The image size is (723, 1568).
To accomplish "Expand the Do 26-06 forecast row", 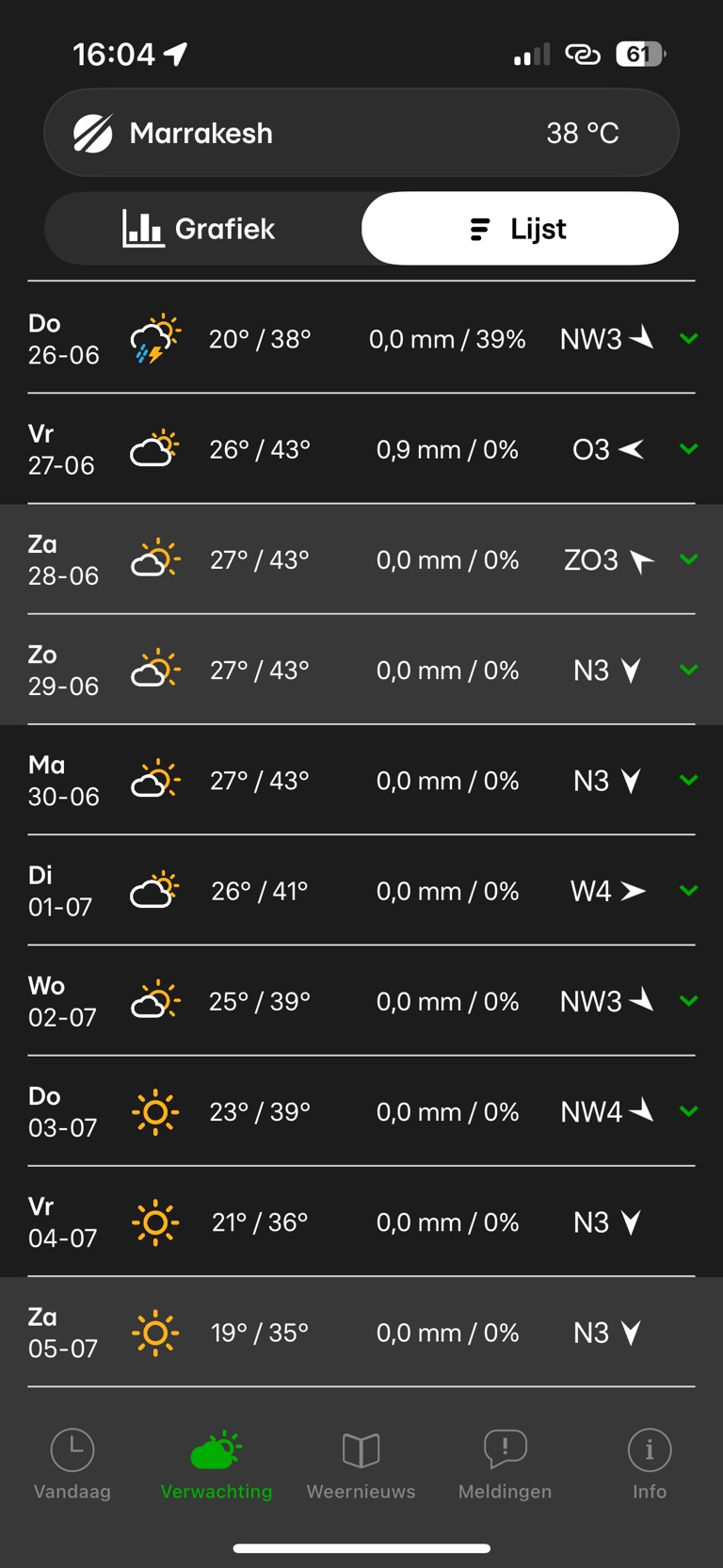I will point(688,338).
